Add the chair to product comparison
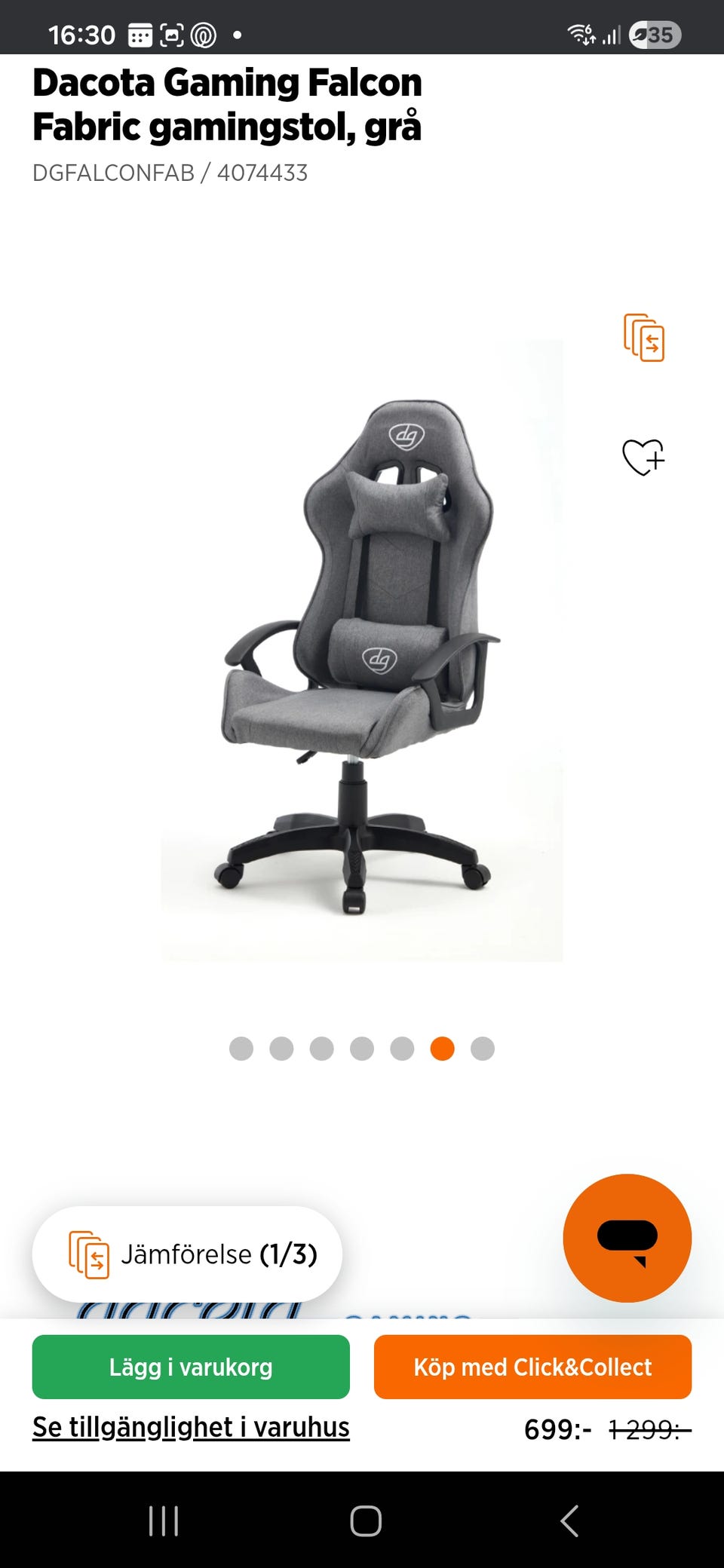724x1568 pixels. [644, 338]
